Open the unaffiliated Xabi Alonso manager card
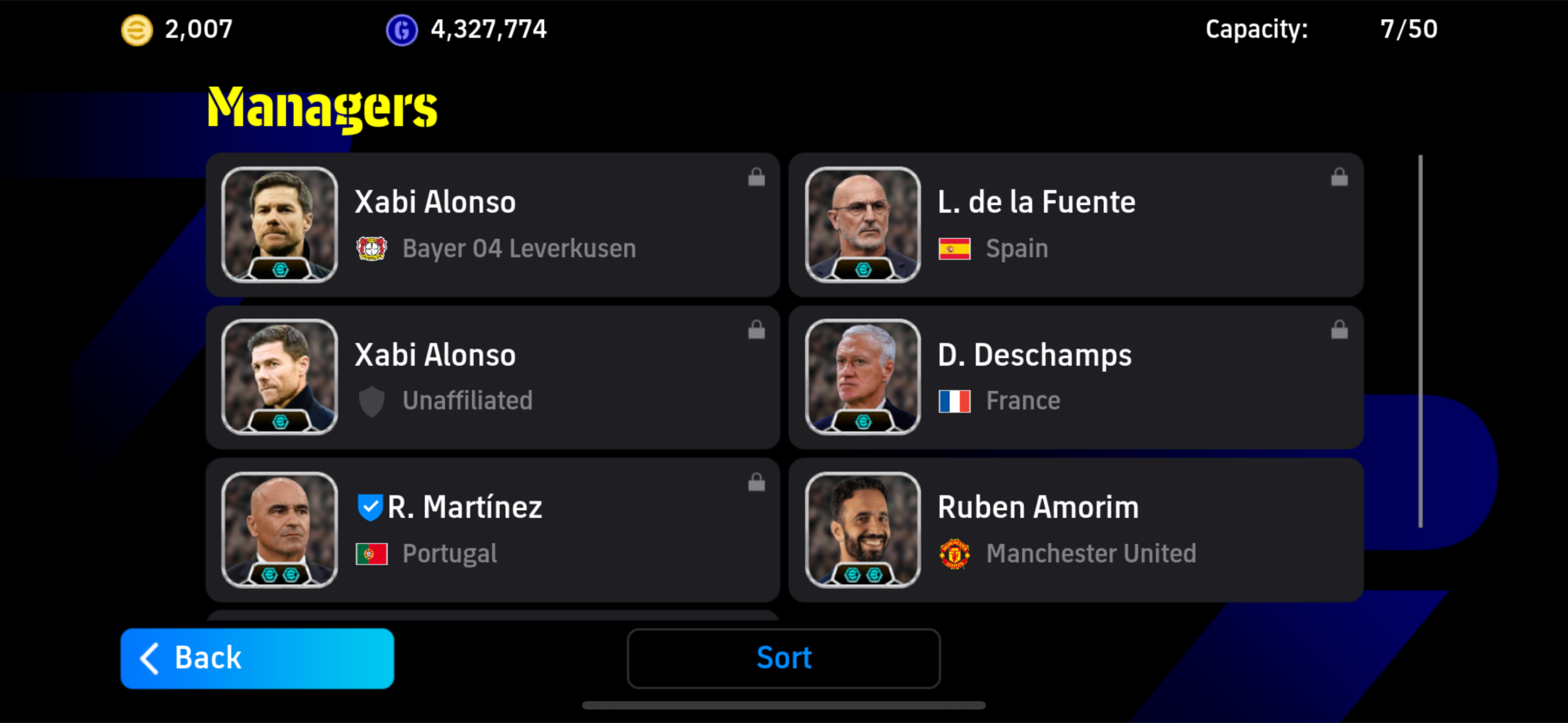 click(x=492, y=377)
